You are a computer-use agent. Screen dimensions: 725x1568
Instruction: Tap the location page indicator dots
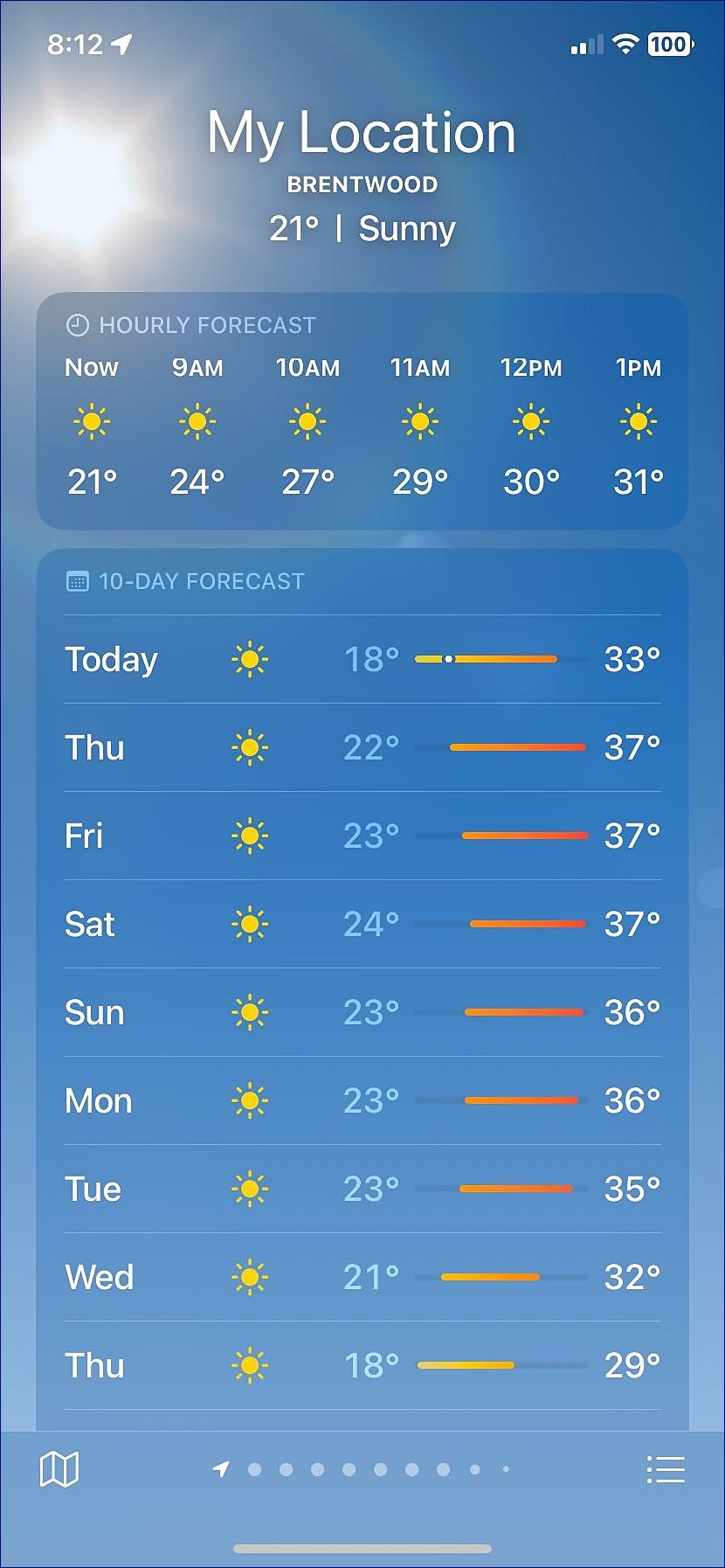(362, 1469)
